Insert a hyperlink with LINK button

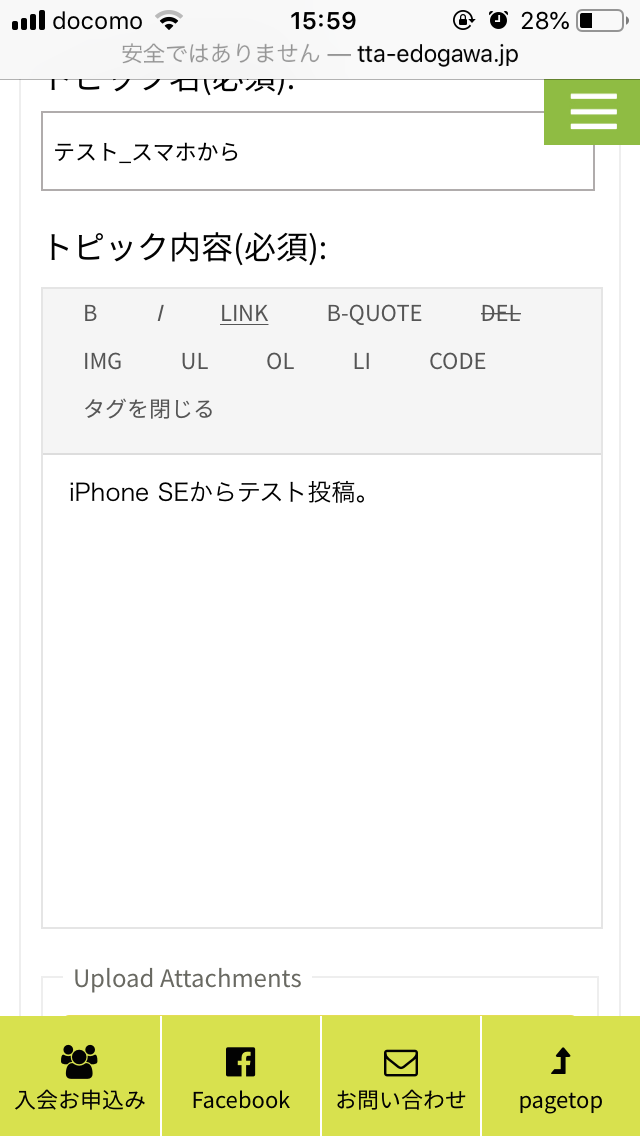pyautogui.click(x=244, y=313)
